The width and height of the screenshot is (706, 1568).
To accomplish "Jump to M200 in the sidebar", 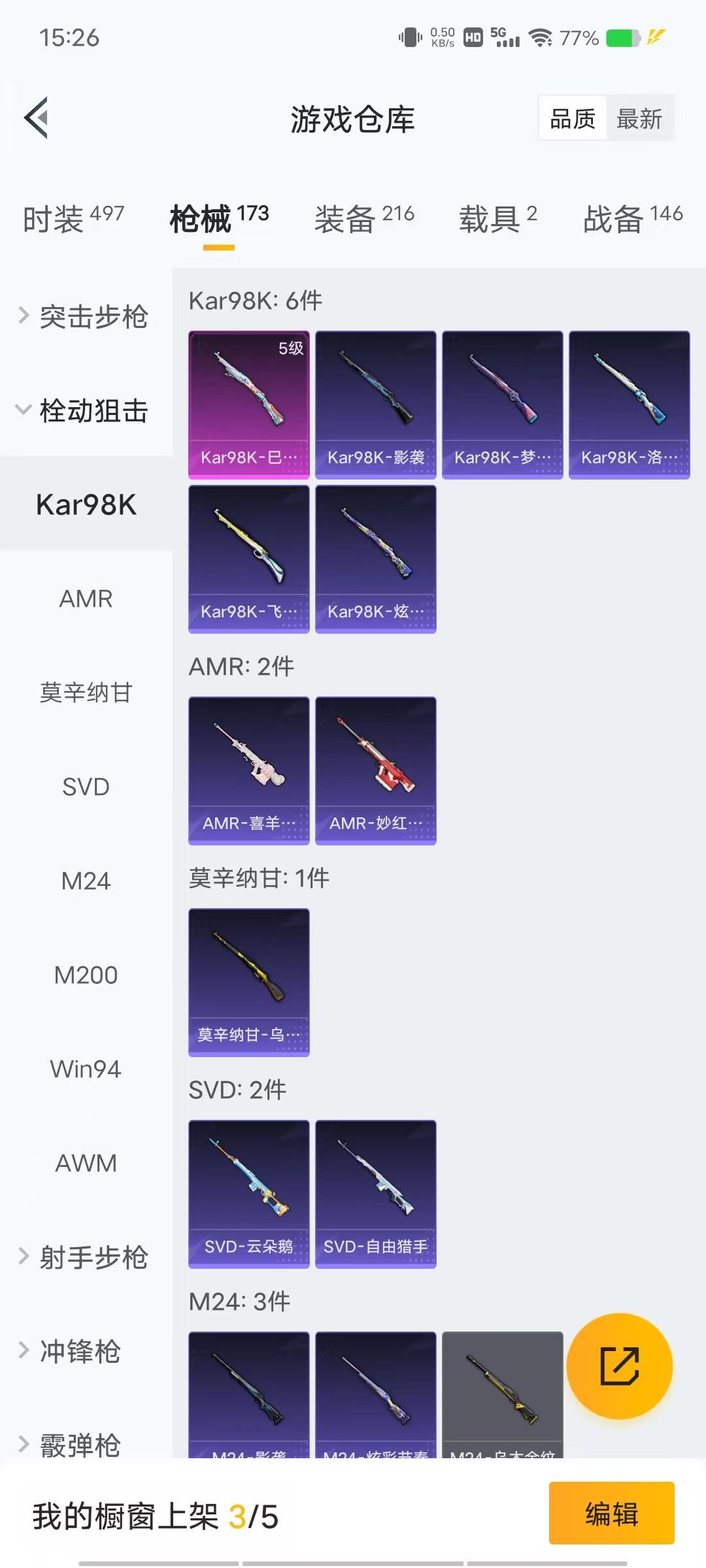I will (x=86, y=975).
